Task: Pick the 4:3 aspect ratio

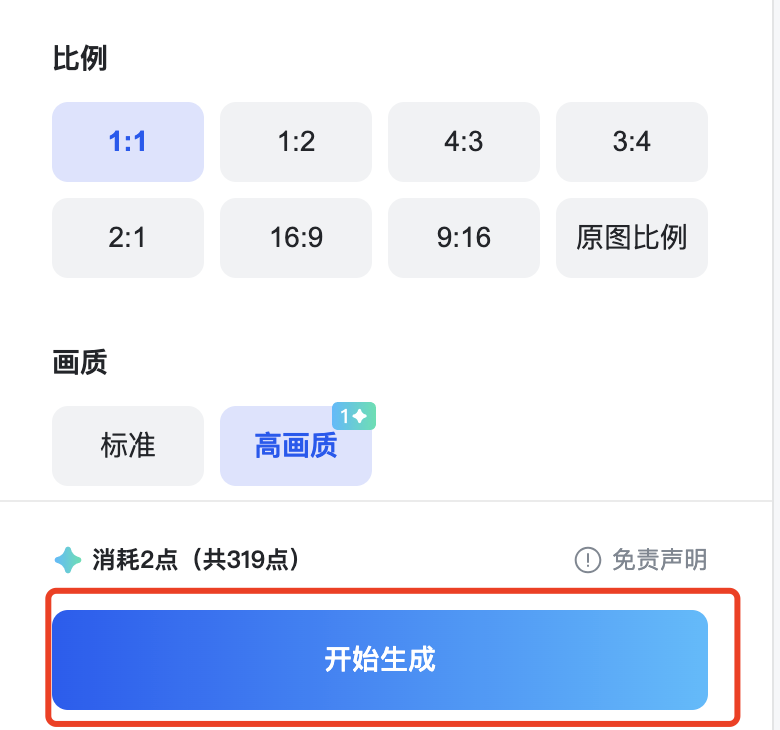Action: point(464,142)
